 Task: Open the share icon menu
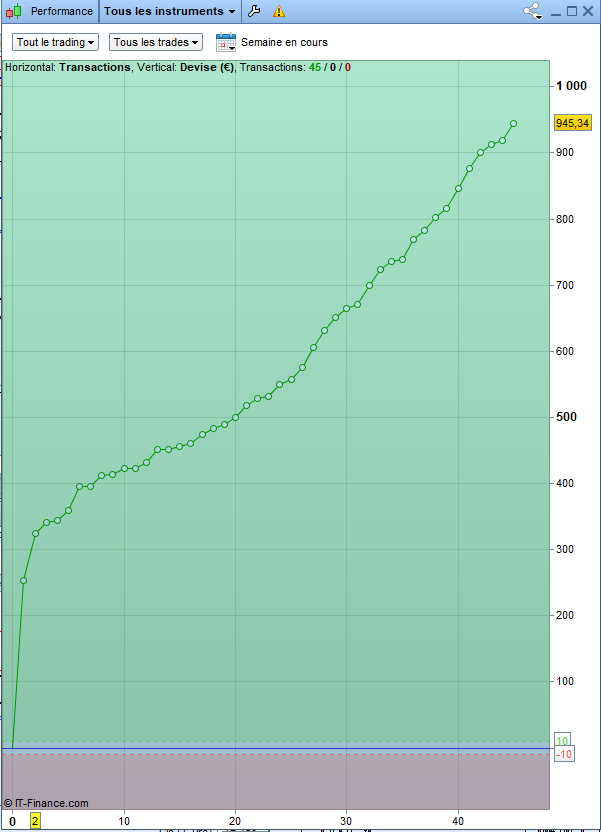tap(533, 11)
